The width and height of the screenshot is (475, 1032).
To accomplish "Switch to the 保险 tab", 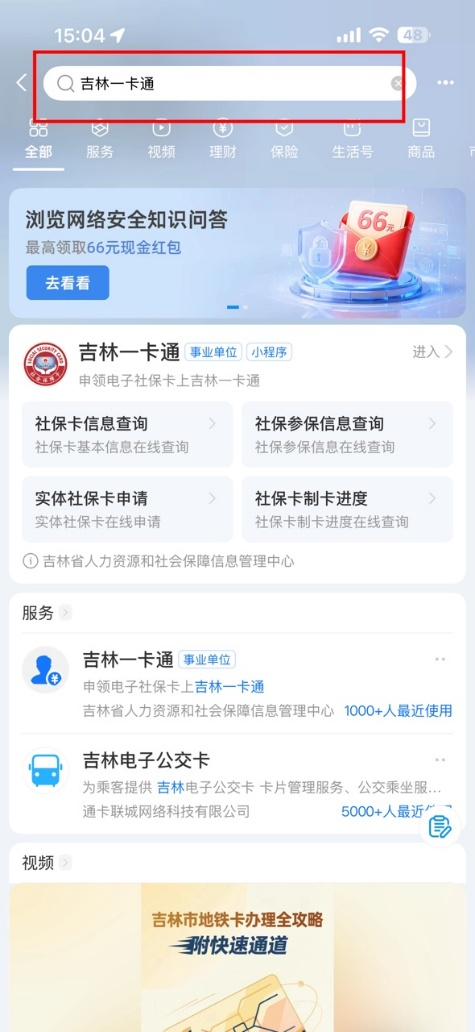I will (x=284, y=140).
